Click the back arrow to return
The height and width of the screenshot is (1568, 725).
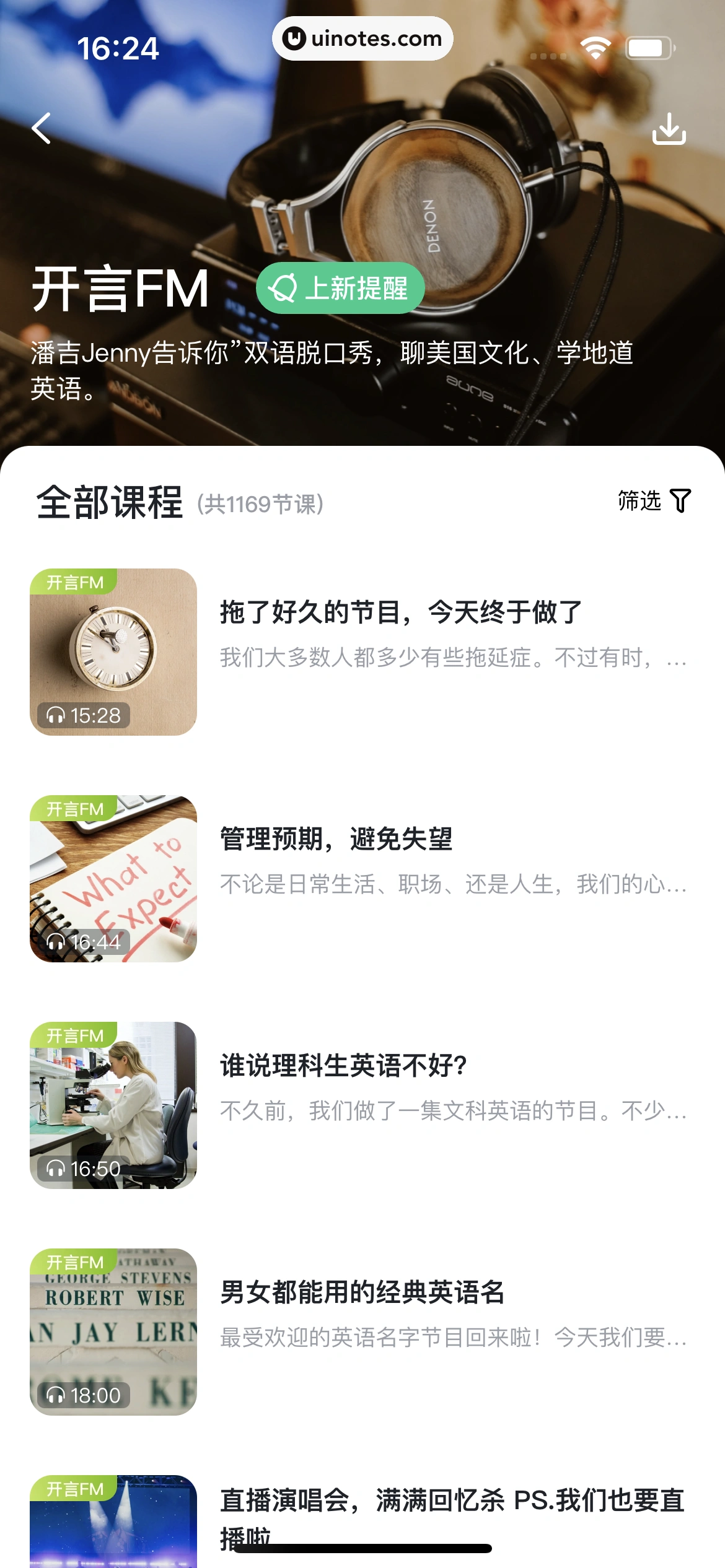point(41,128)
